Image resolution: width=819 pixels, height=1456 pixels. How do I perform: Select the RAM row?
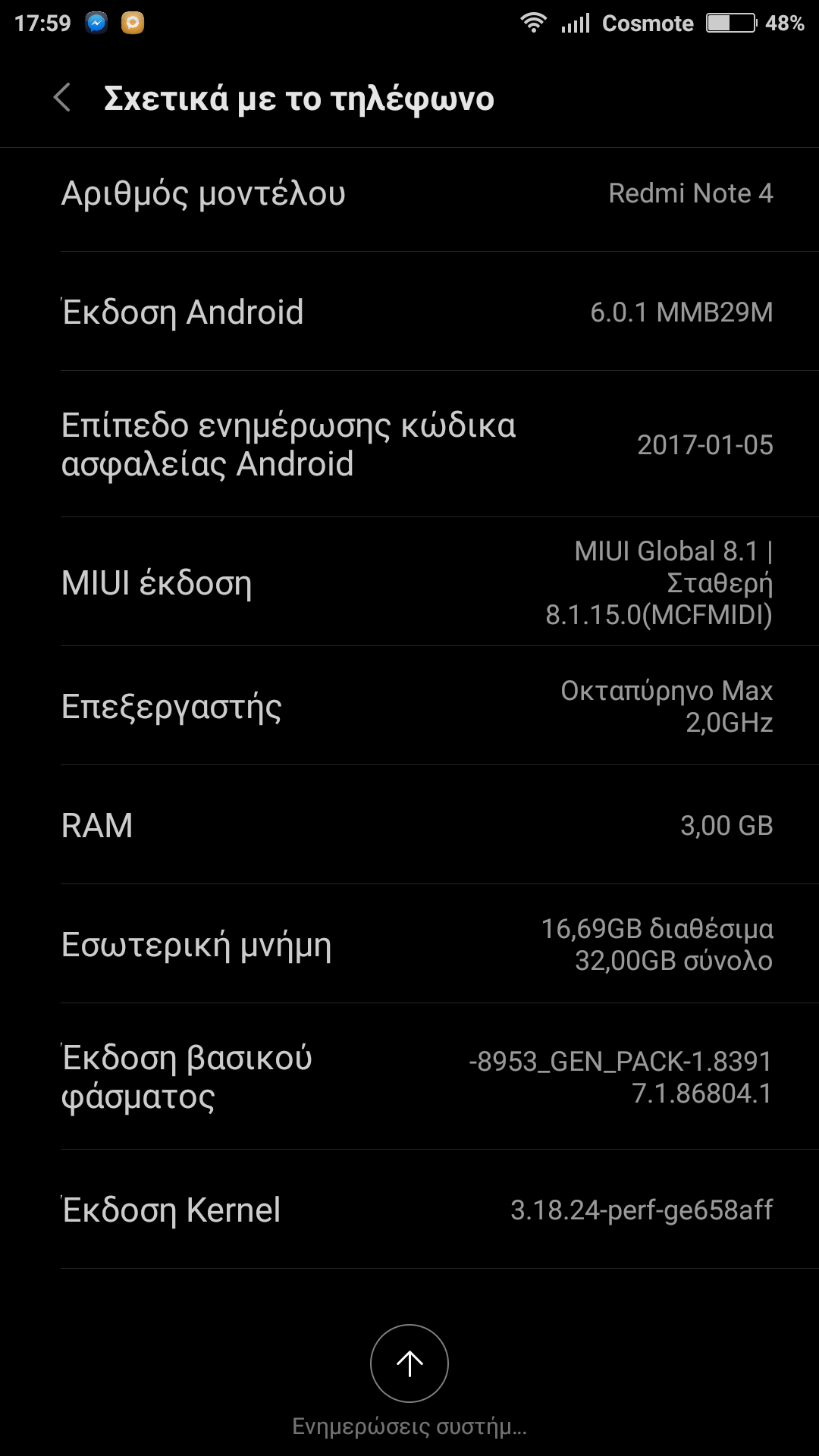click(409, 825)
